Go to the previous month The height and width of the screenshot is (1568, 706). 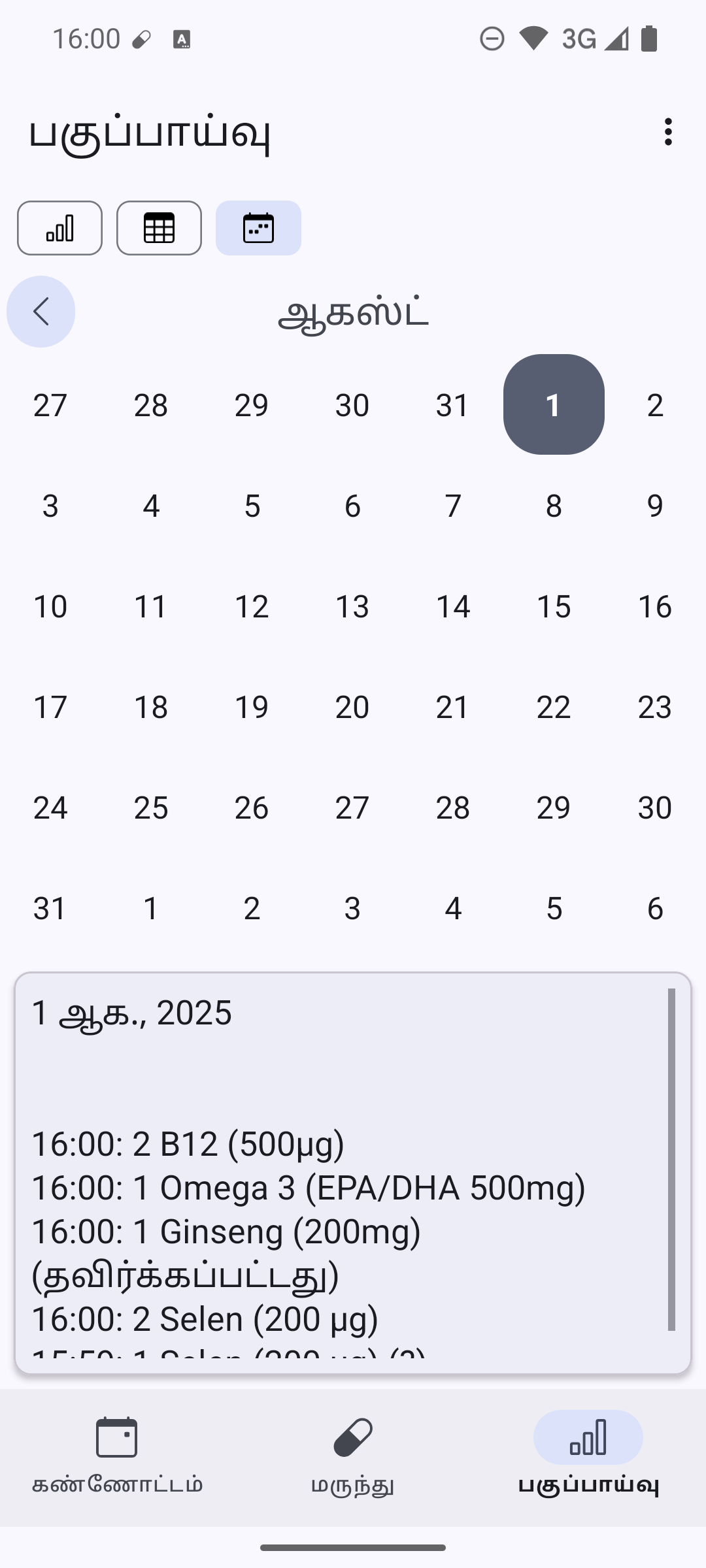pyautogui.click(x=41, y=312)
